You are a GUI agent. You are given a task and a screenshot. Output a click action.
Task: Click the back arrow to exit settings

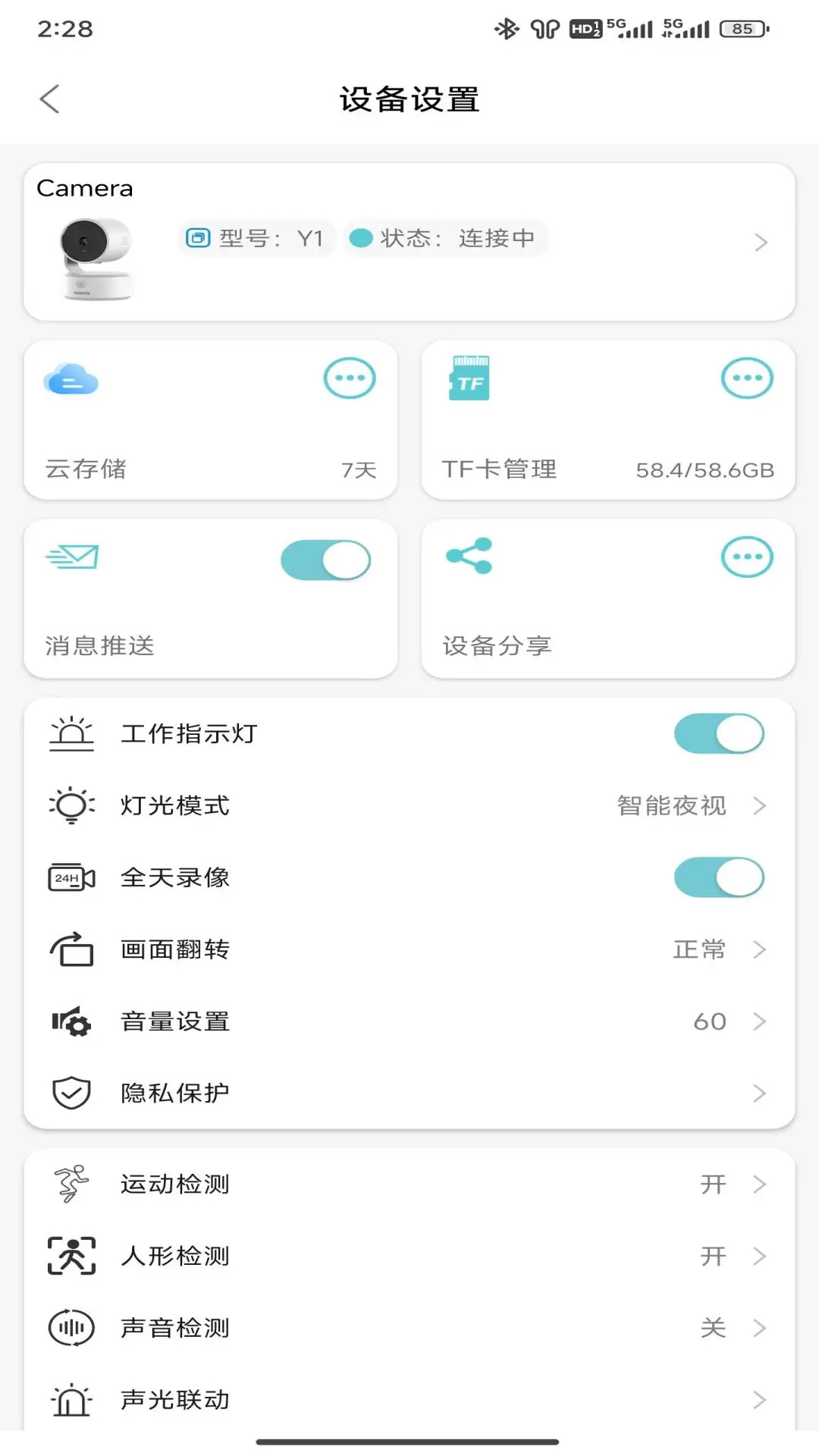50,99
